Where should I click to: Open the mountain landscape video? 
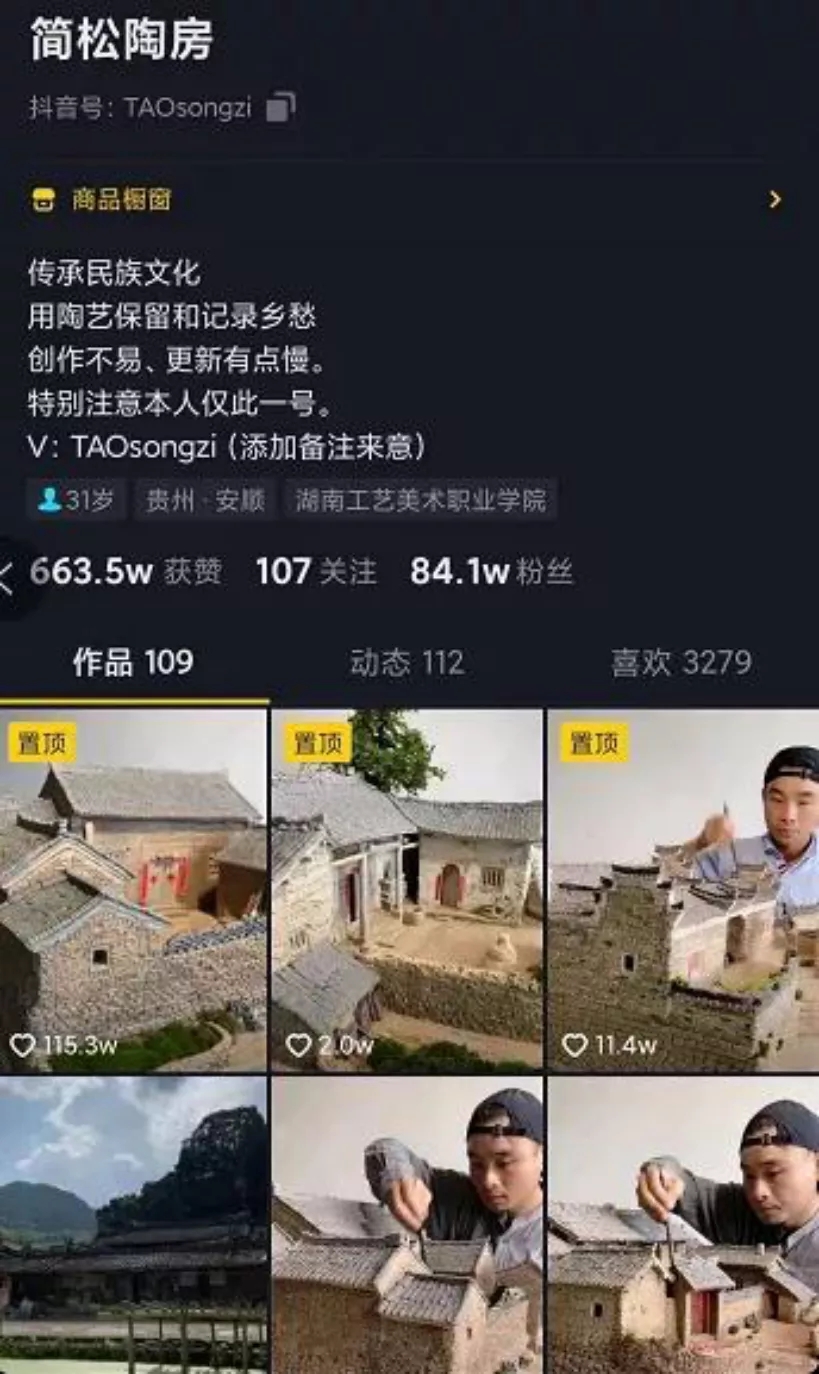(133, 1225)
